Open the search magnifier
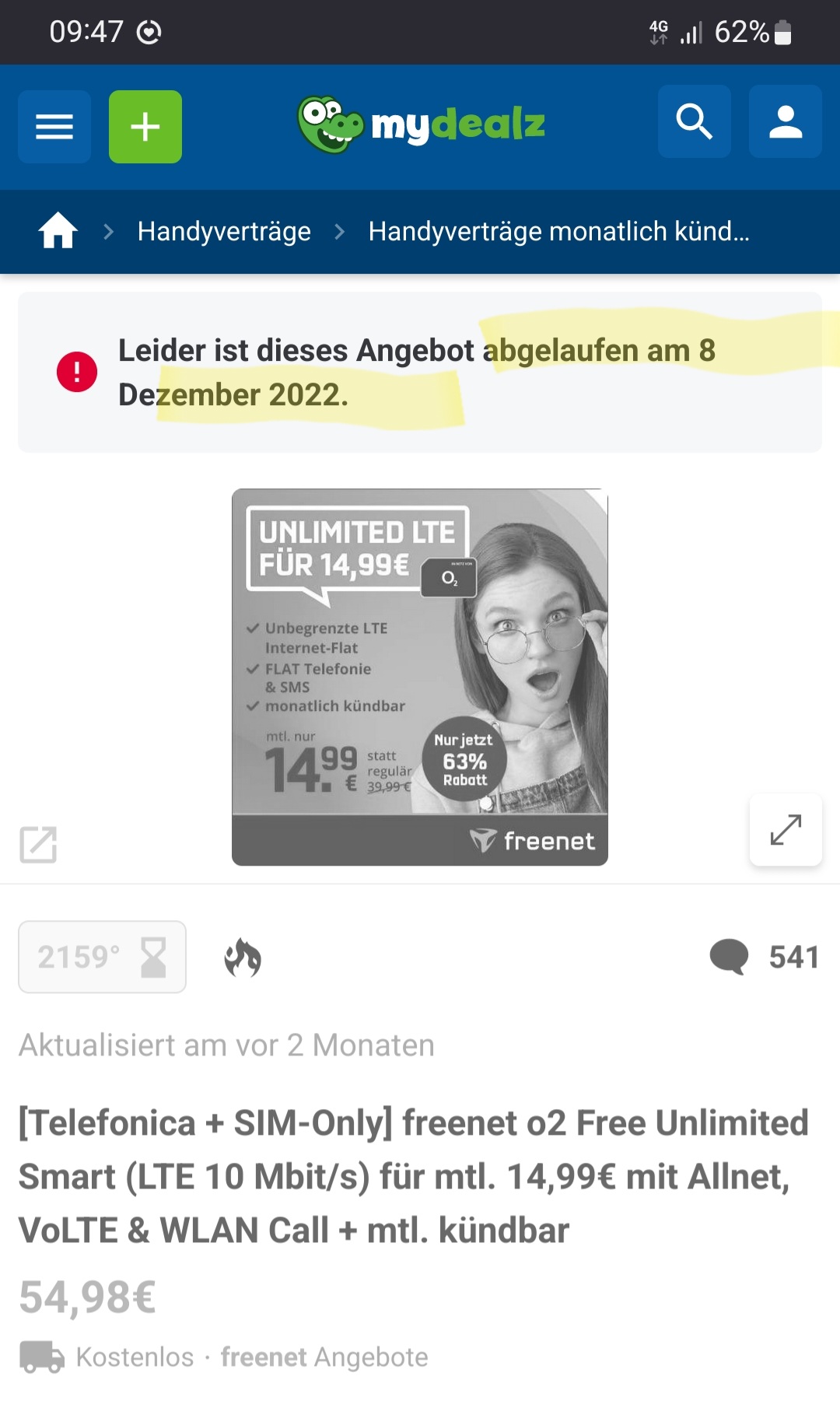840x1411 pixels. click(x=694, y=122)
